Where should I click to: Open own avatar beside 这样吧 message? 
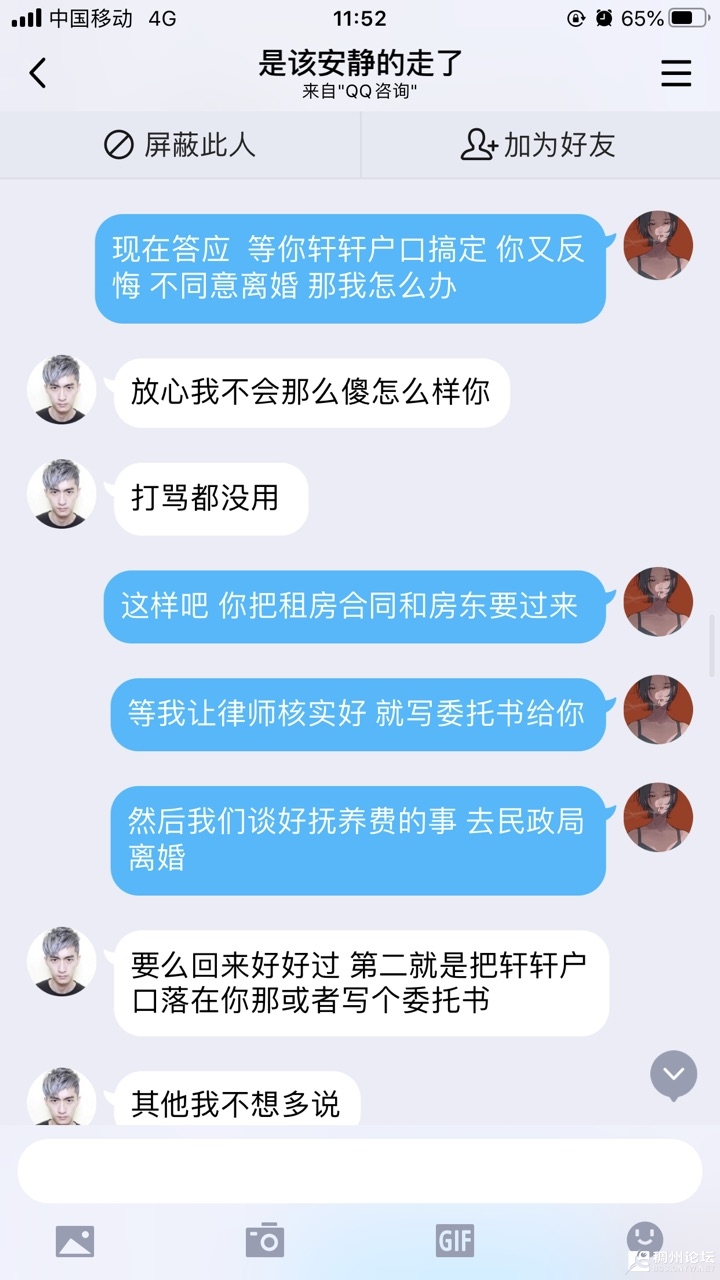point(658,602)
